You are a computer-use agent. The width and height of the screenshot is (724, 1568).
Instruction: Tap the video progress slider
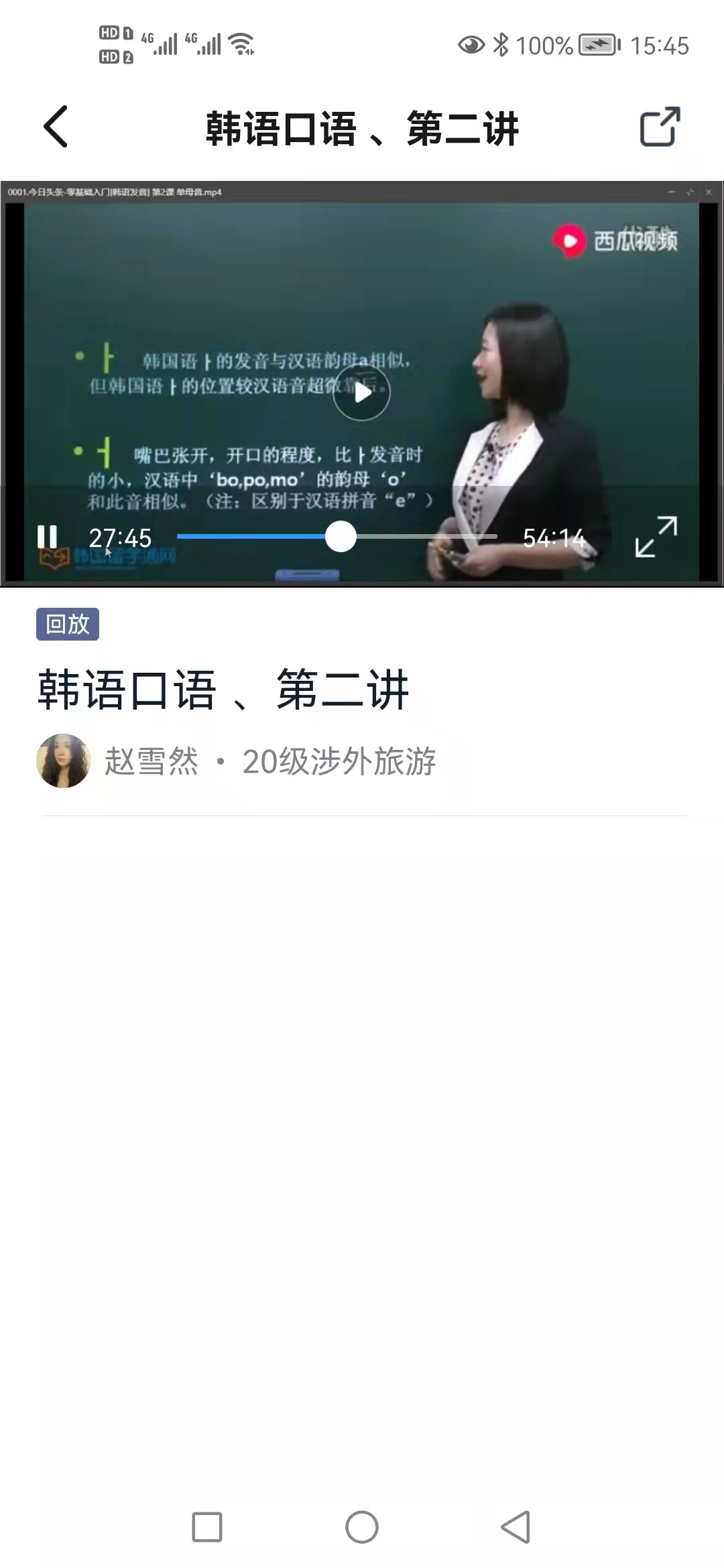click(341, 537)
